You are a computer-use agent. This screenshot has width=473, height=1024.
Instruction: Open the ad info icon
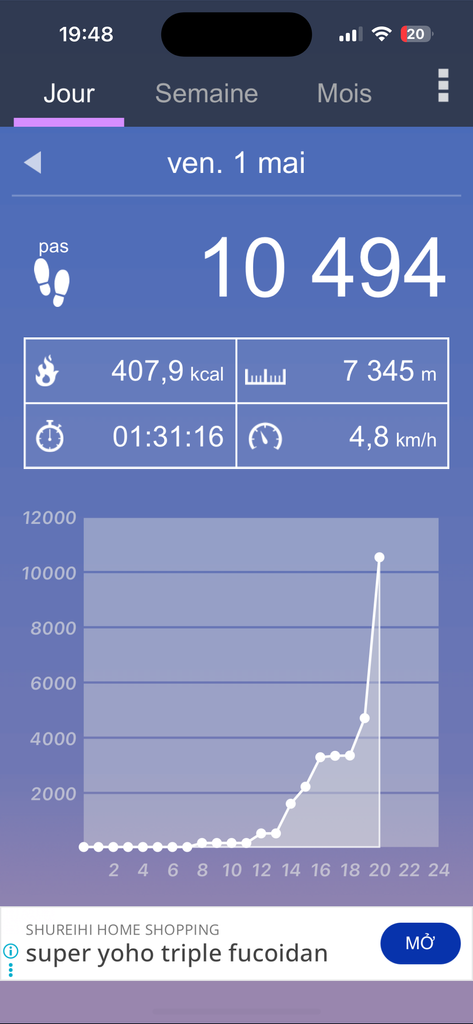pyautogui.click(x=10, y=950)
